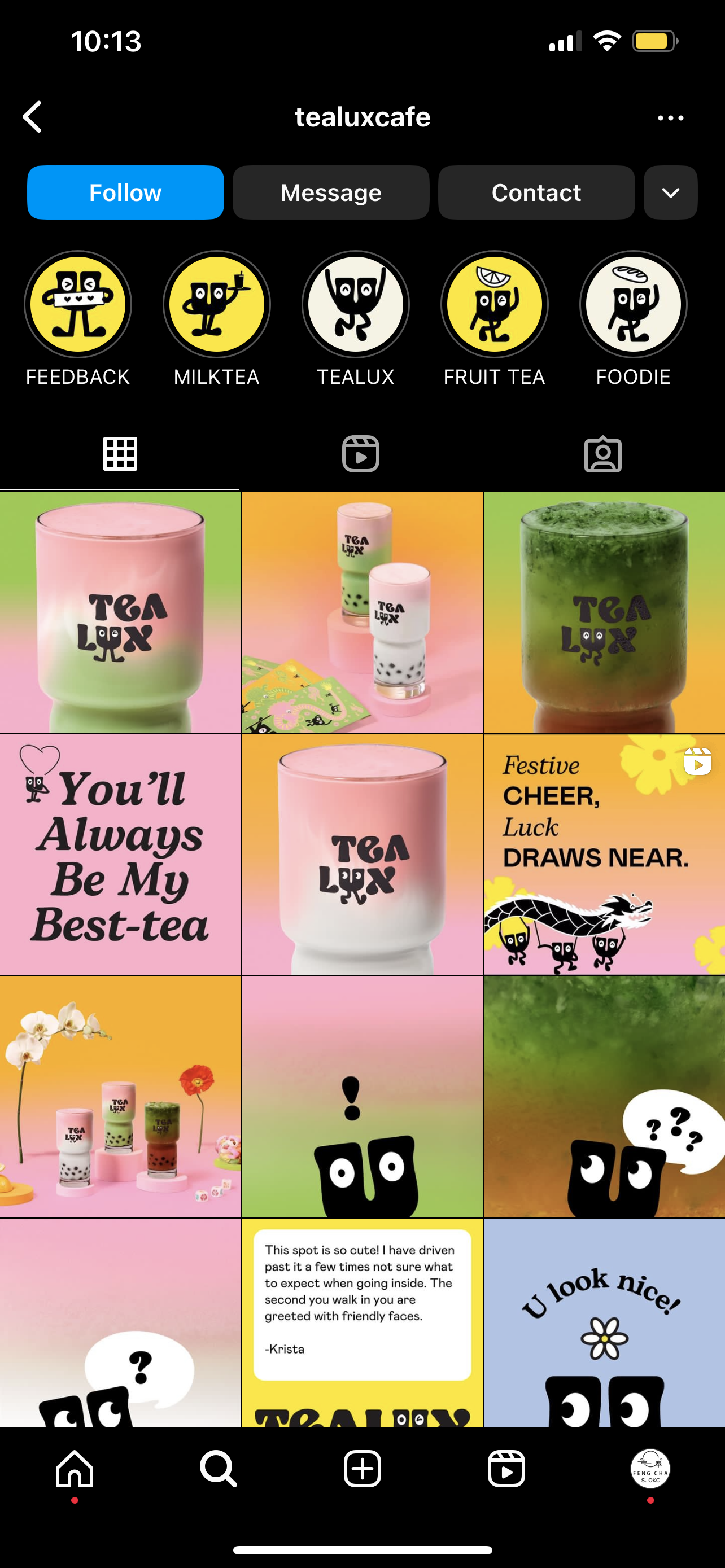Viewport: 725px width, 1568px height.
Task: Expand suggested accounts chevron
Action: (670, 192)
